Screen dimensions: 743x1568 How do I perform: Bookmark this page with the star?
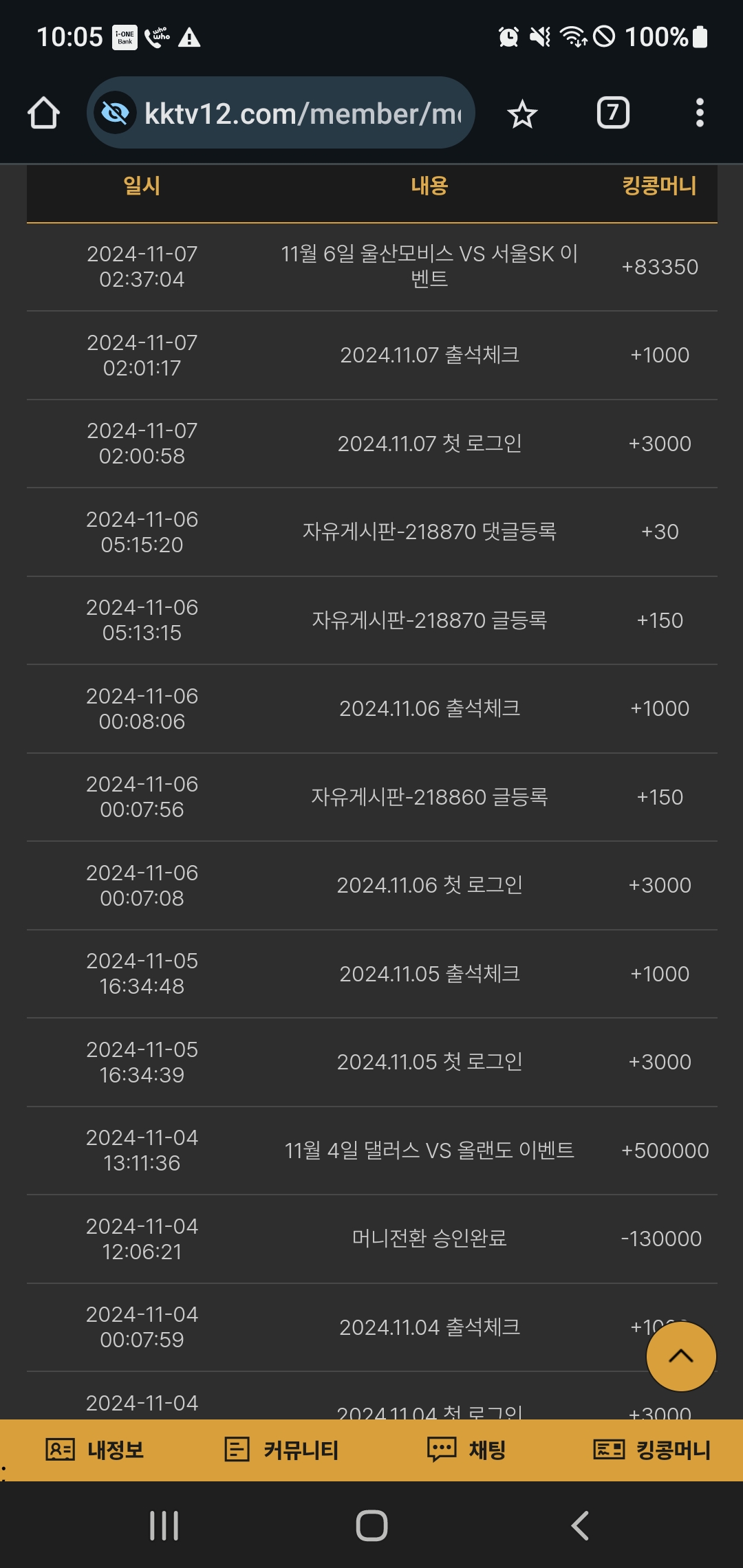coord(522,113)
